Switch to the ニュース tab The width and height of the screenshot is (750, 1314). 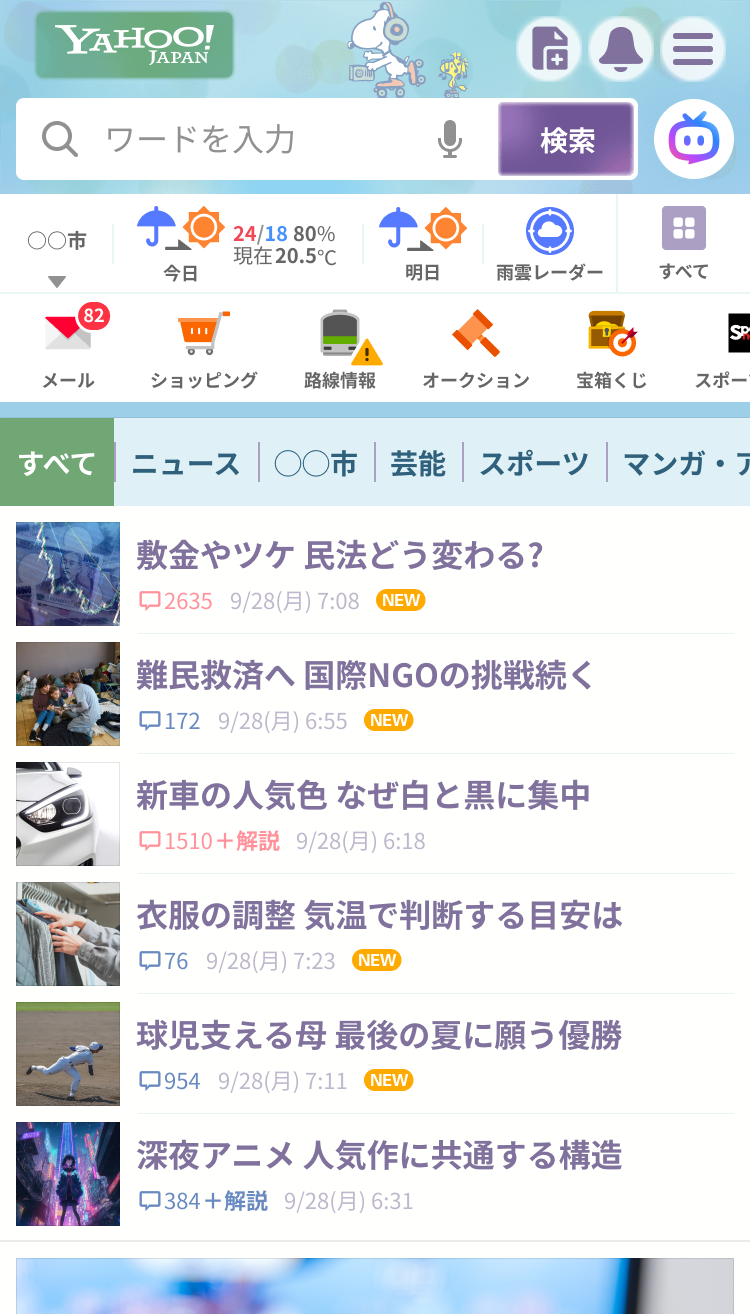[184, 463]
